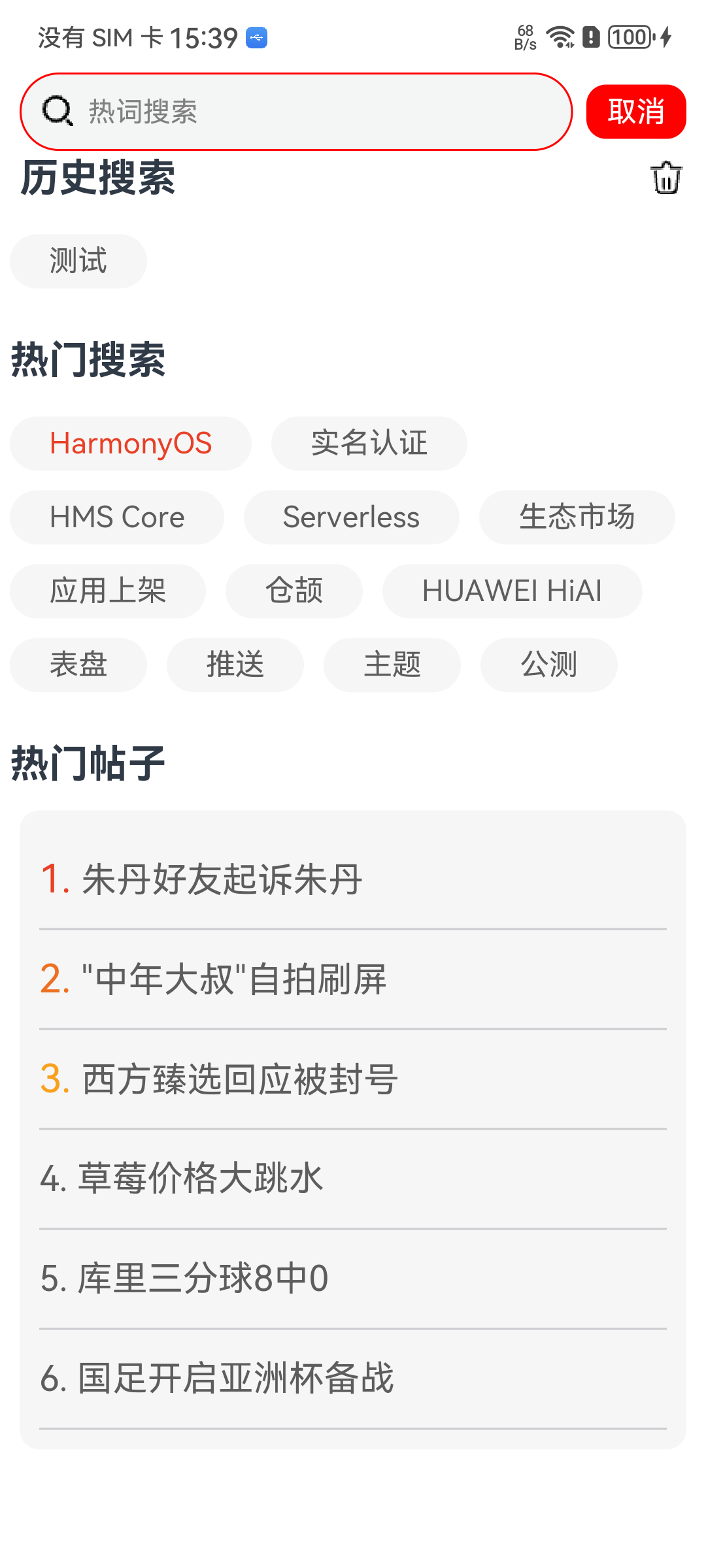Choose the HMS Core chip
The height and width of the screenshot is (1568, 706).
click(117, 517)
